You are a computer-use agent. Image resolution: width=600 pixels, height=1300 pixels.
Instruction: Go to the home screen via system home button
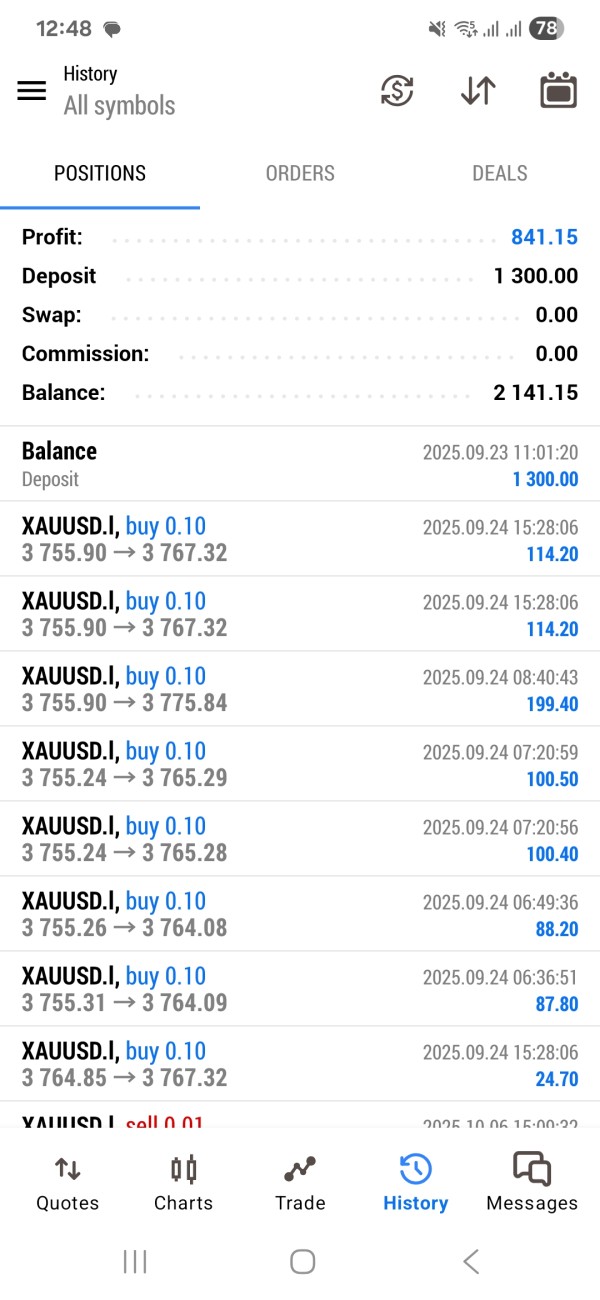point(302,1262)
